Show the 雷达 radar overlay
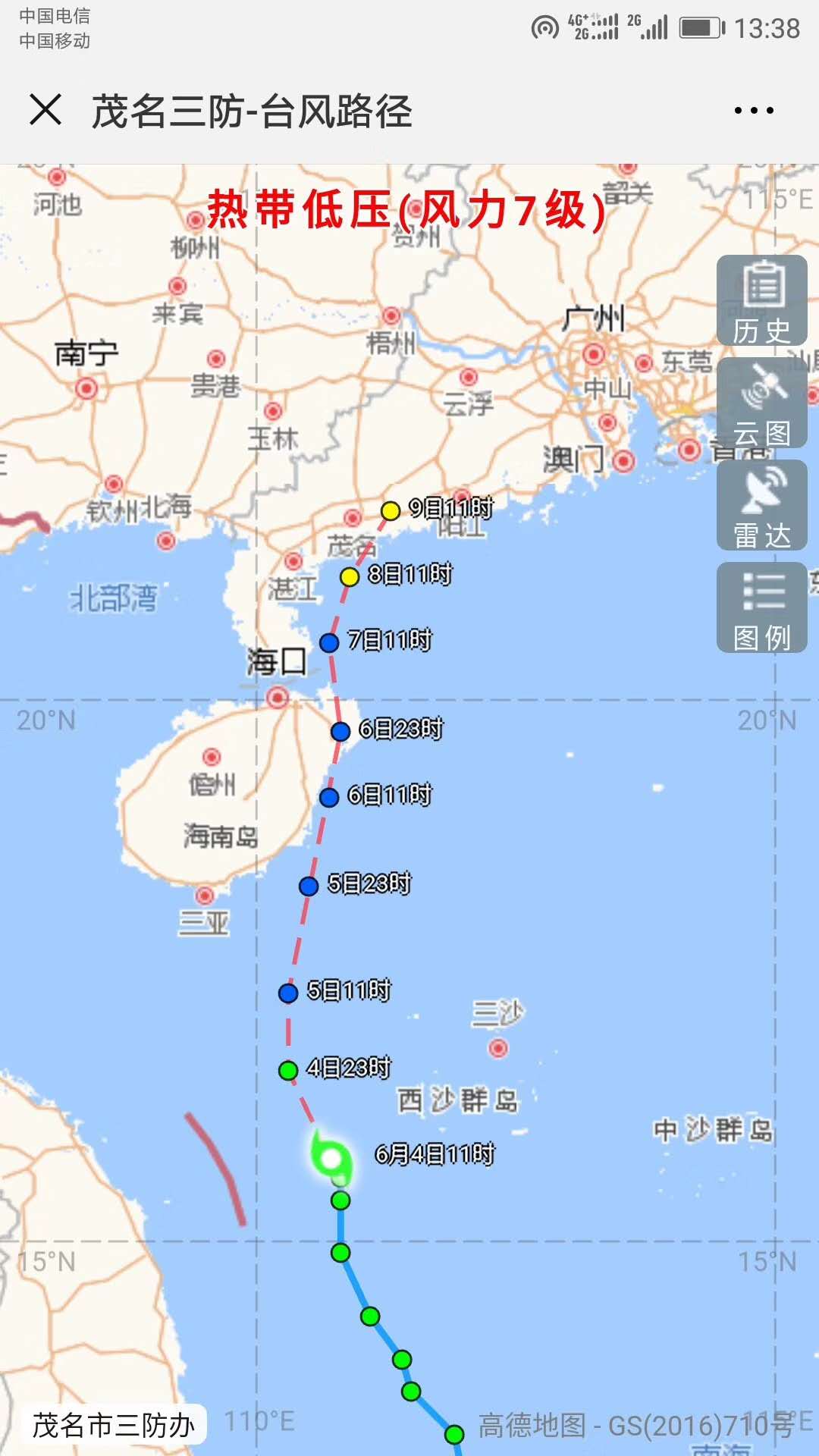 pyautogui.click(x=761, y=505)
